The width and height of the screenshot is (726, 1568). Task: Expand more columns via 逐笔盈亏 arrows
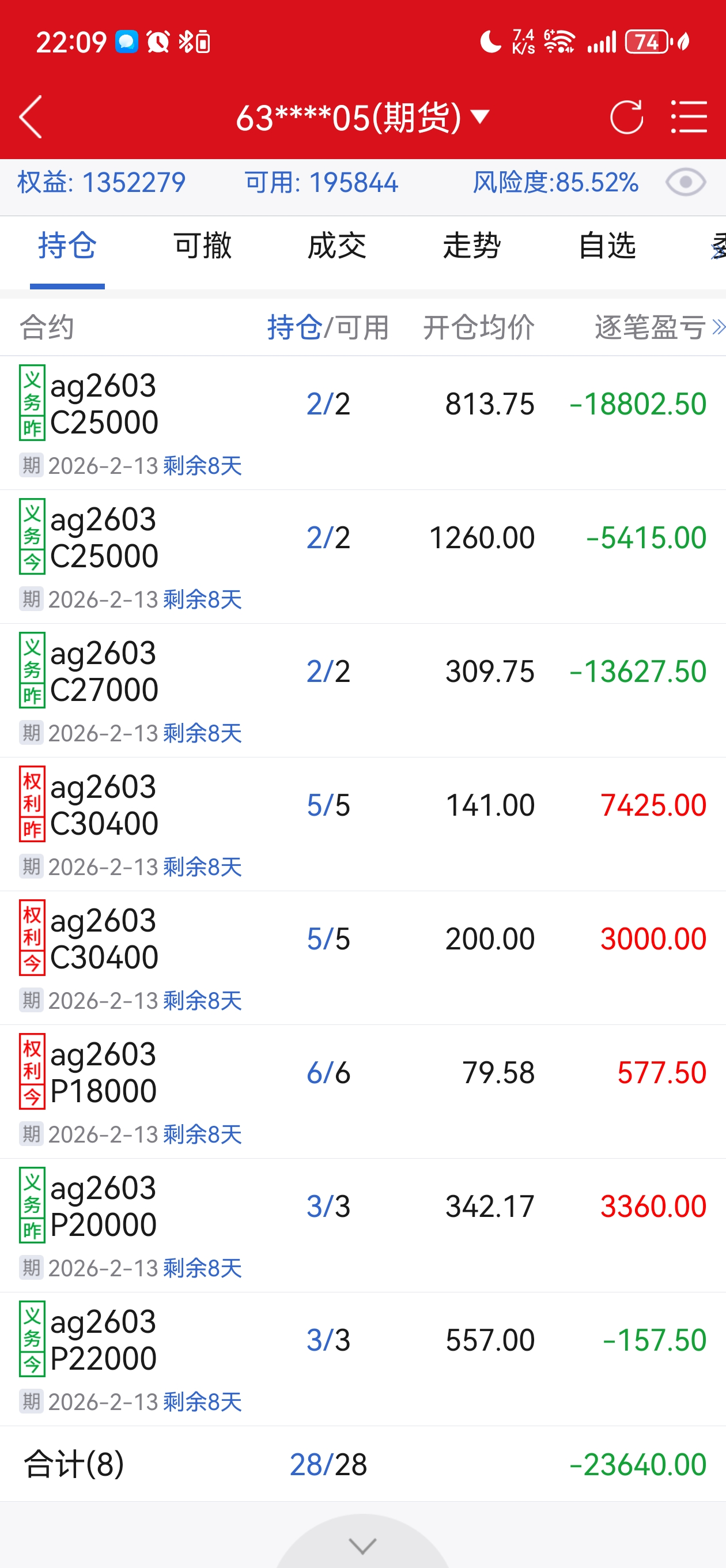[718, 327]
